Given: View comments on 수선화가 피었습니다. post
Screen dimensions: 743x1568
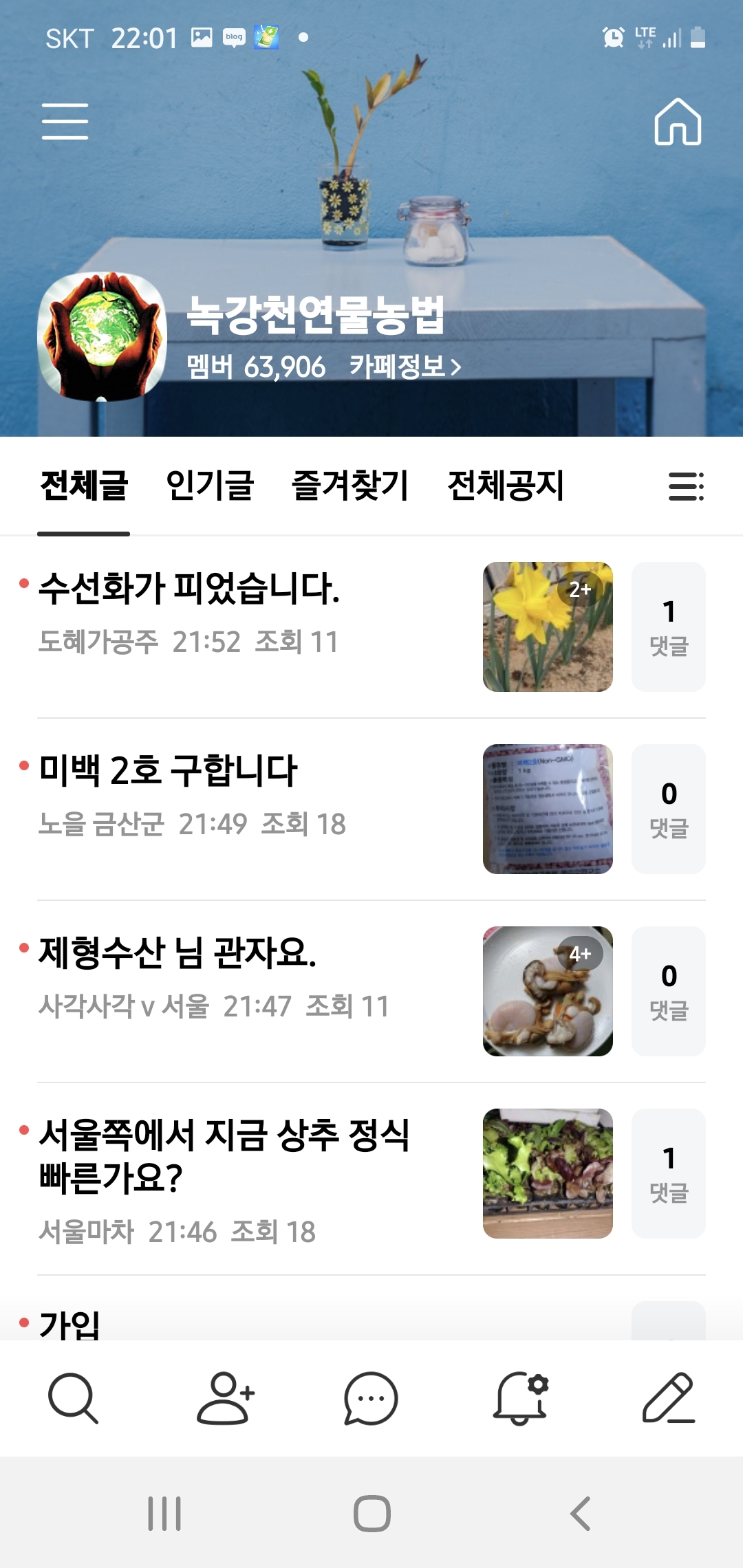Looking at the screenshot, I should (x=668, y=627).
